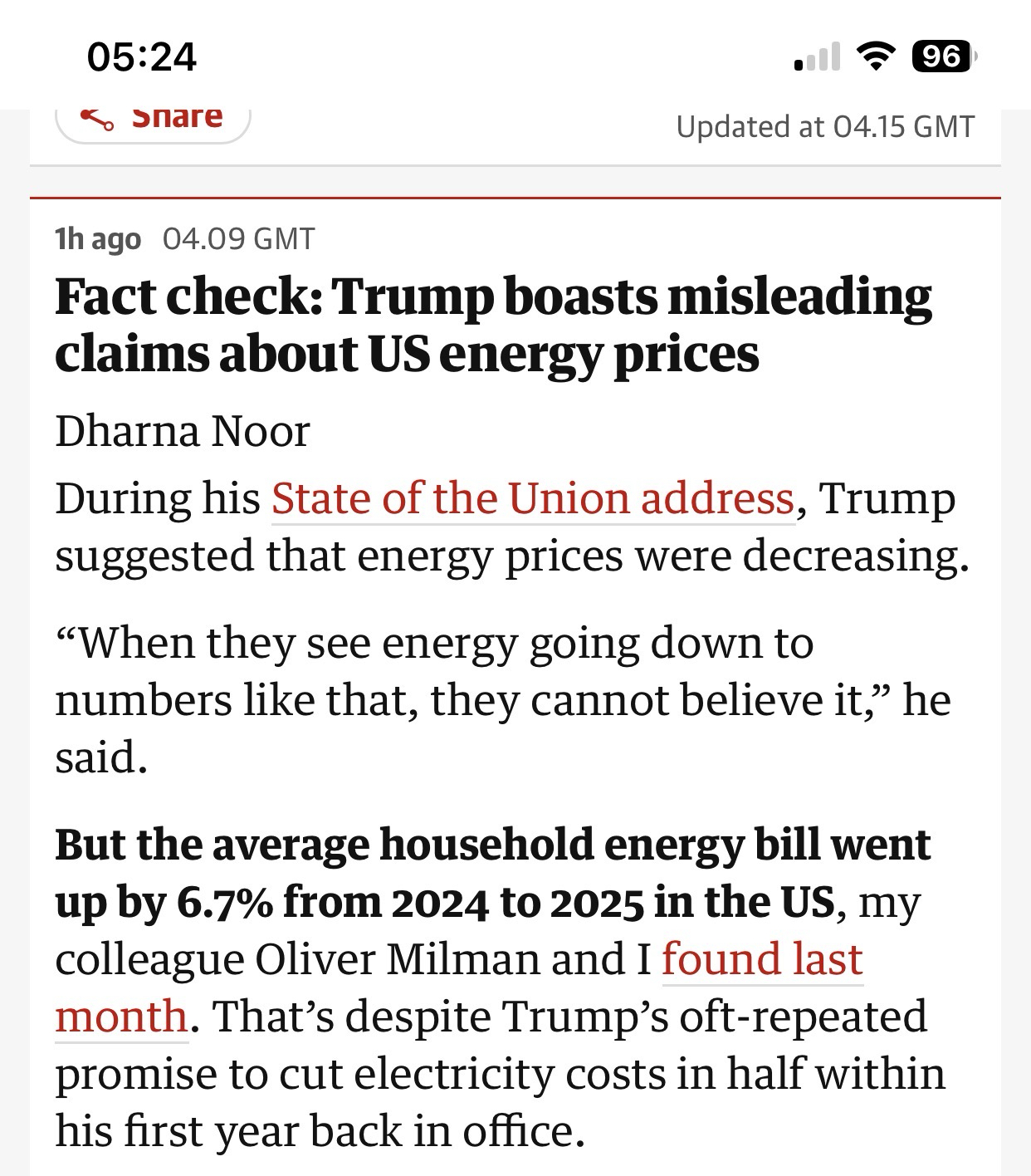The width and height of the screenshot is (1031, 1176).
Task: Open the State of the Union address link
Action: point(532,498)
